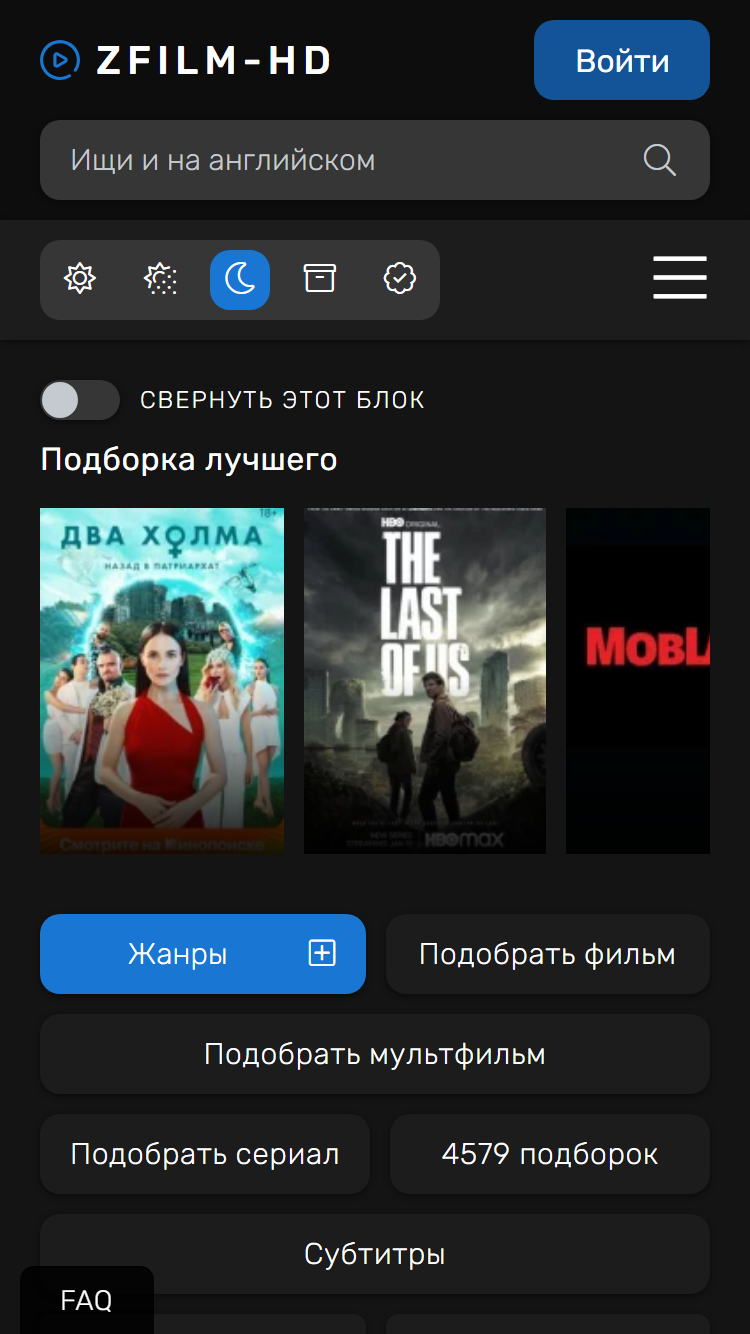
Task: Tap the archive box icon
Action: [x=320, y=279]
